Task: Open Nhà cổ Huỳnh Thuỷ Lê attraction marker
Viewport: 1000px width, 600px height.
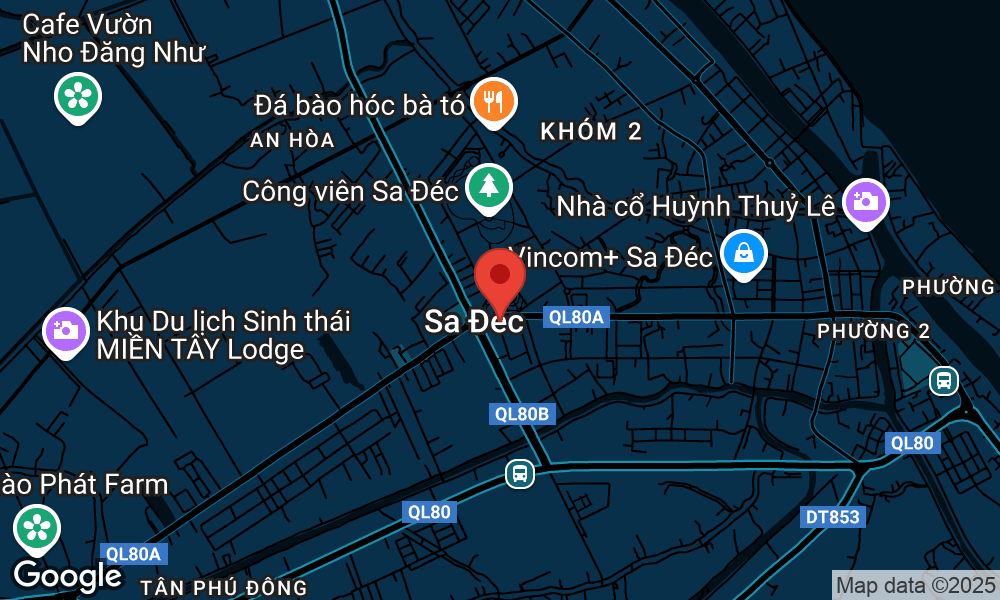Action: [x=864, y=201]
